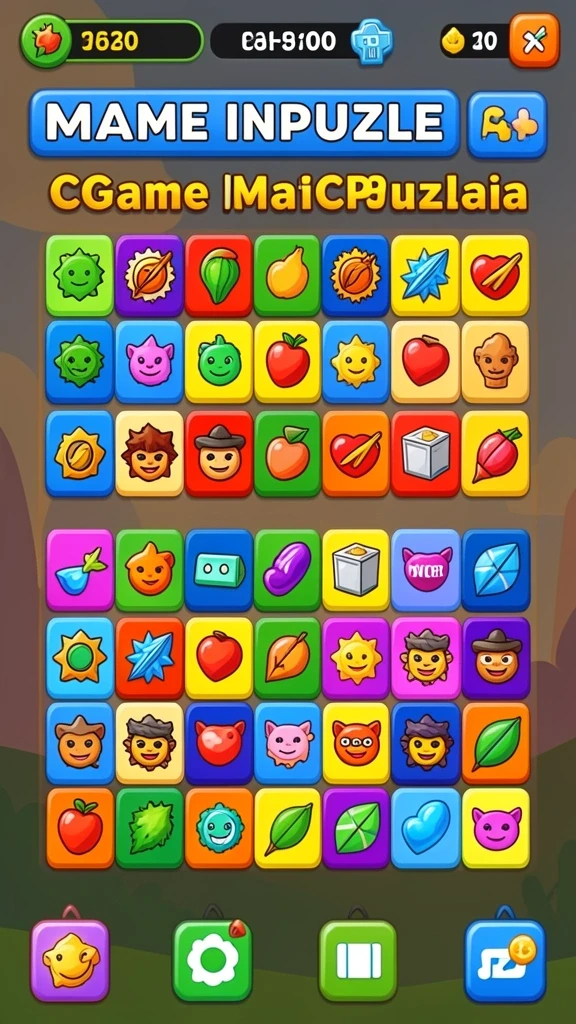Select the blue potion tile on magenta
Viewport: 576px width, 1024px height.
tap(80, 569)
